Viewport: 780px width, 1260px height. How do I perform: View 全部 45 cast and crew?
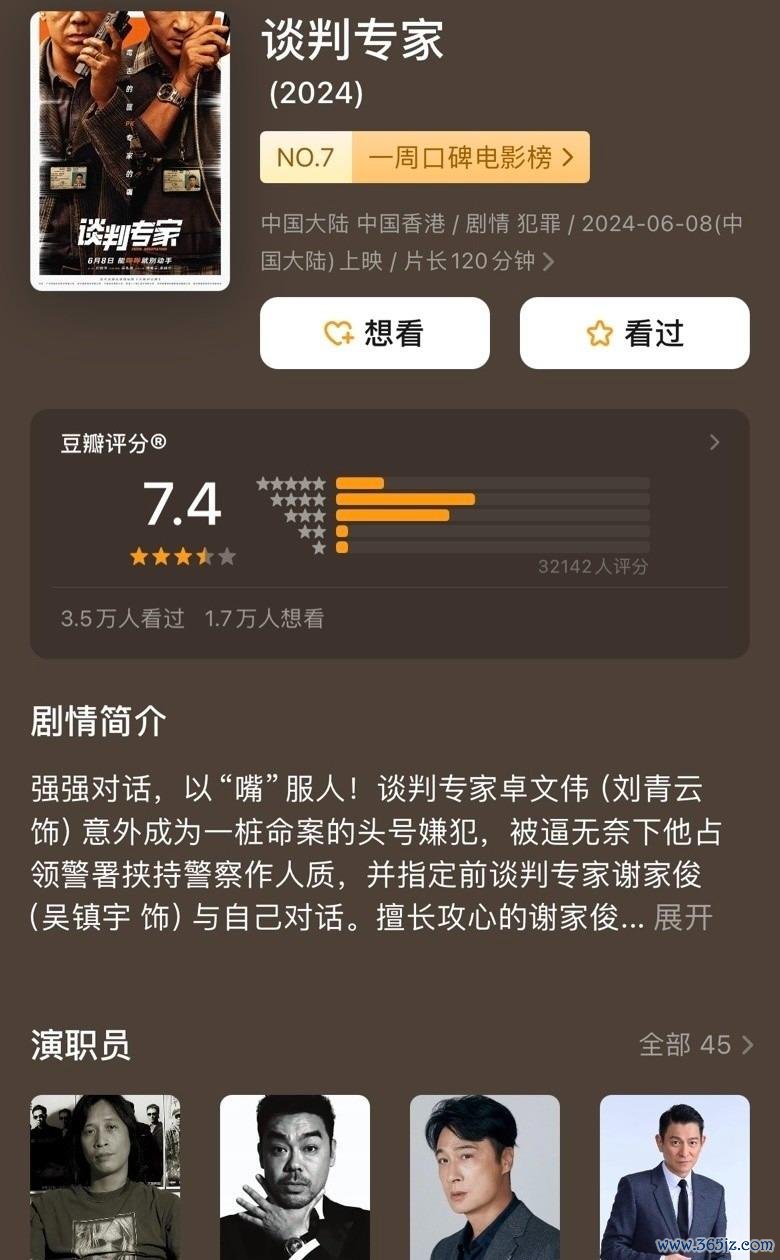[696, 1045]
